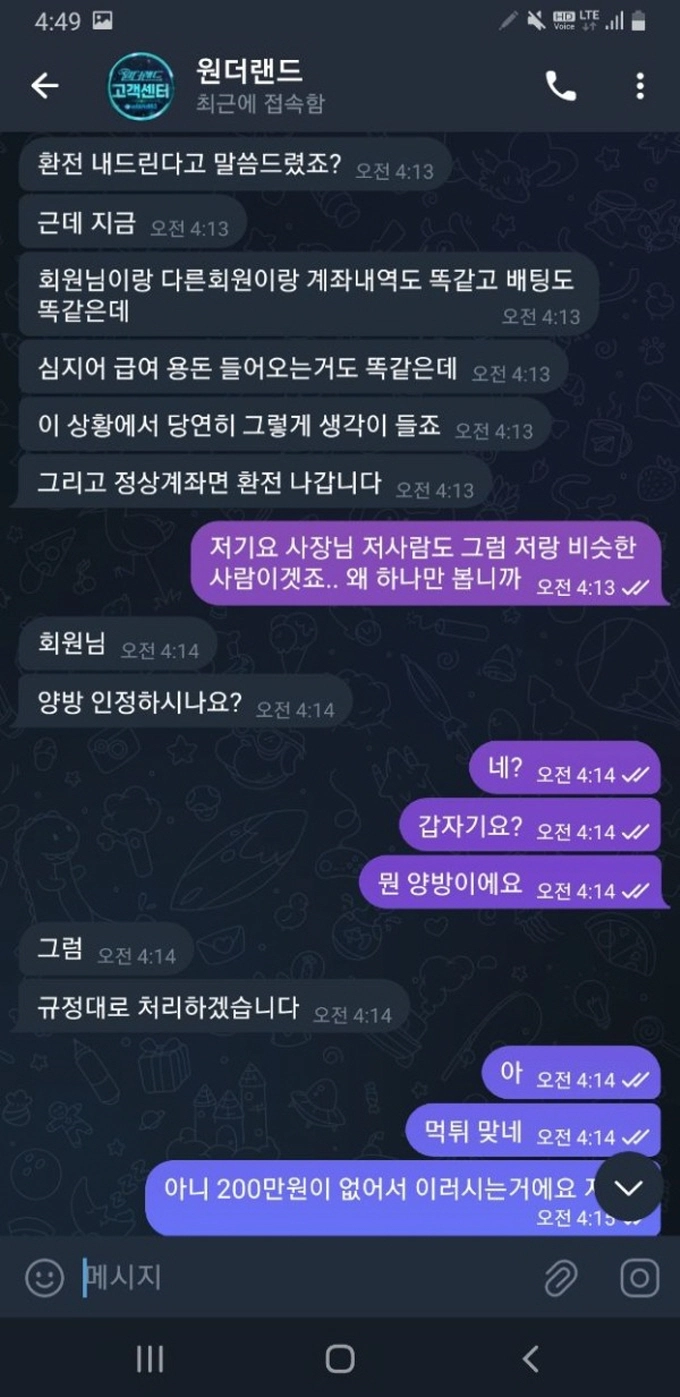The width and height of the screenshot is (680, 1397).
Task: Open the three-dot overflow menu
Action: coord(640,86)
